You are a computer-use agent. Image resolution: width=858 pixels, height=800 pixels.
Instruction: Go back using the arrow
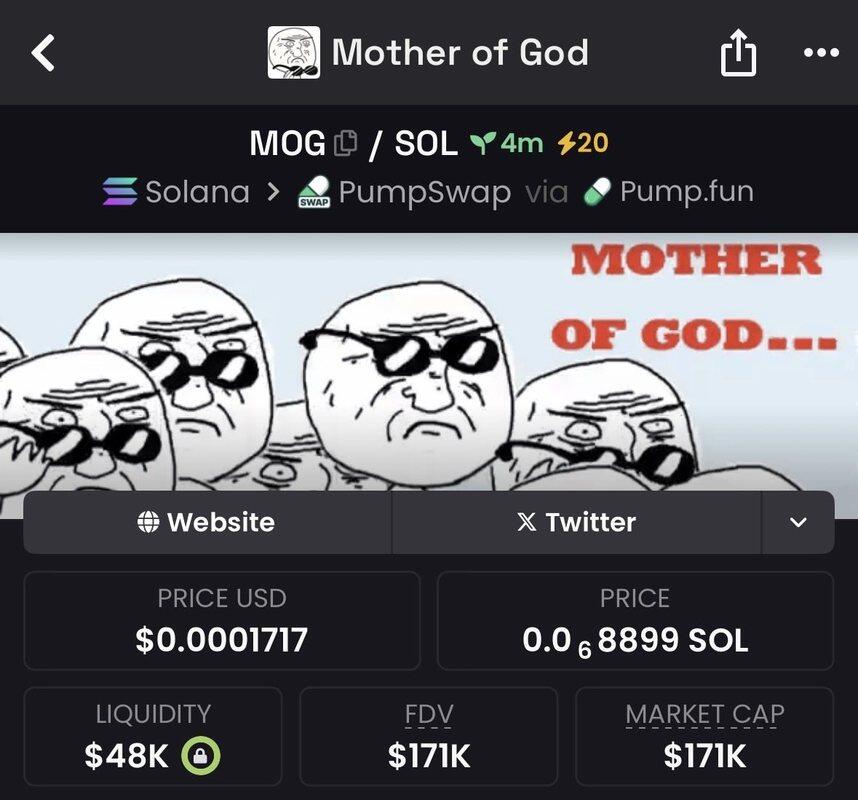(x=44, y=53)
